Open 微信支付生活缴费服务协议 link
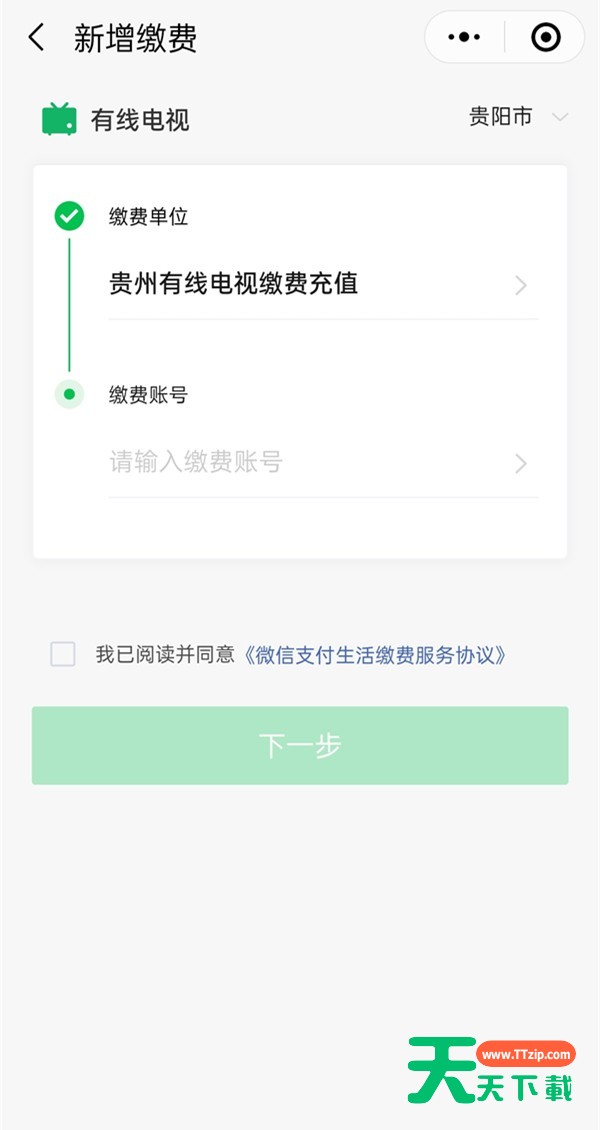The height and width of the screenshot is (1130, 600). point(375,655)
